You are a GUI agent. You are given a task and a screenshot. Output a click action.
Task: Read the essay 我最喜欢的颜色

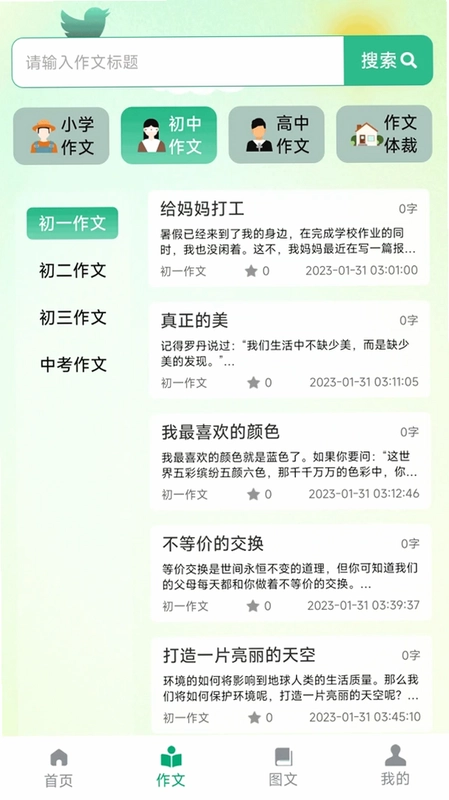290,461
